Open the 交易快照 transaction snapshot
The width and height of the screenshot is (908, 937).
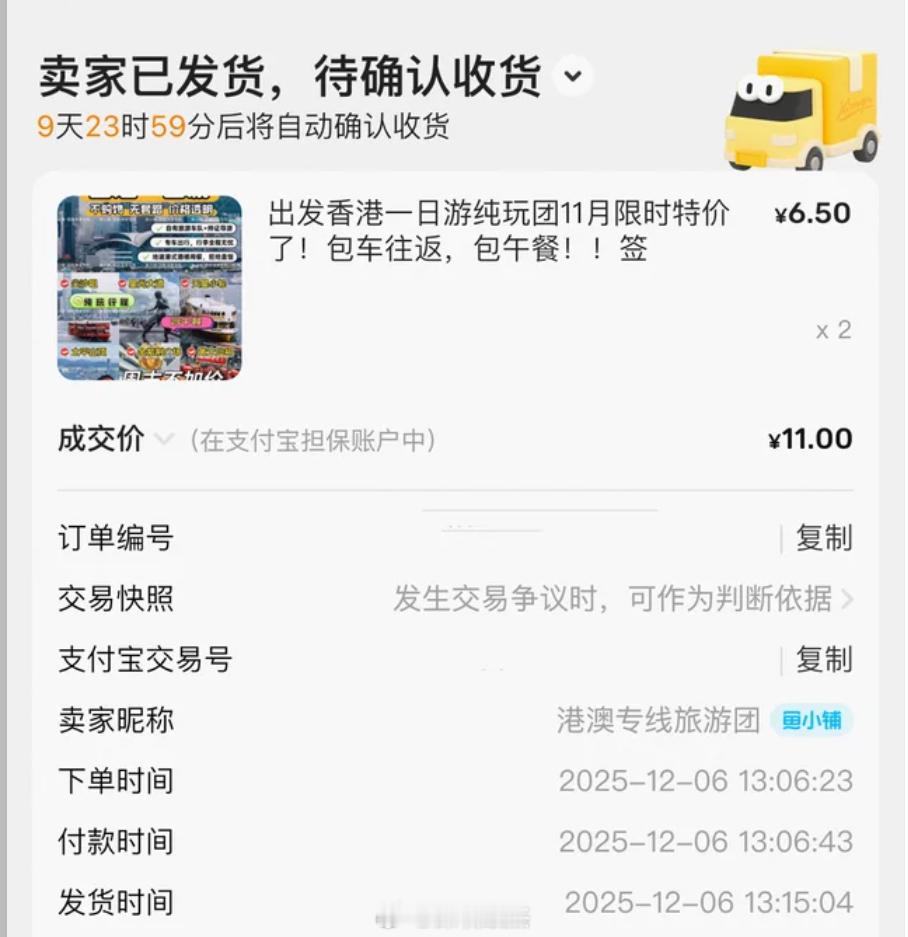tap(616, 598)
